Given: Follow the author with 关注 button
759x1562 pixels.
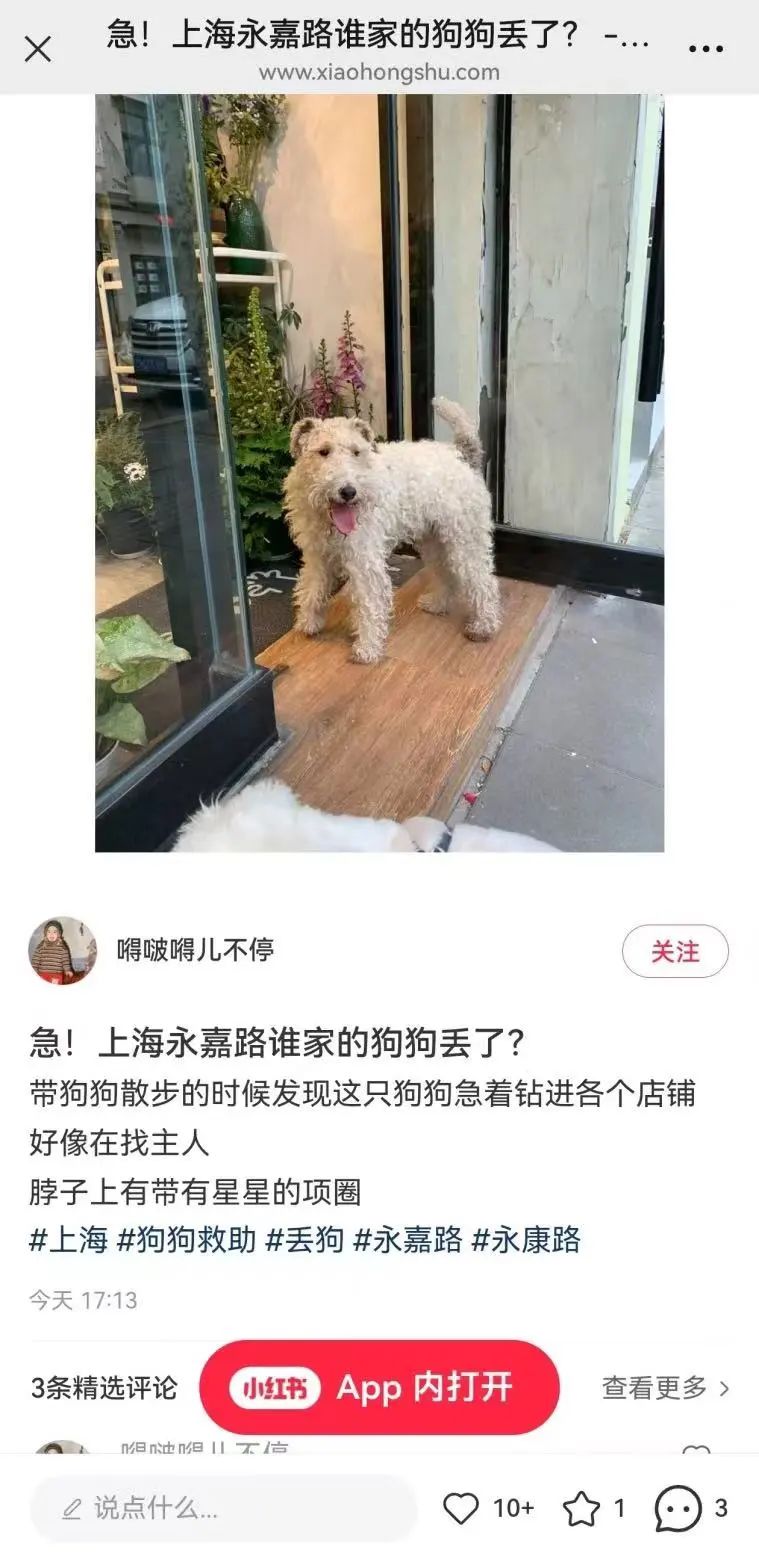Looking at the screenshot, I should click(x=675, y=951).
